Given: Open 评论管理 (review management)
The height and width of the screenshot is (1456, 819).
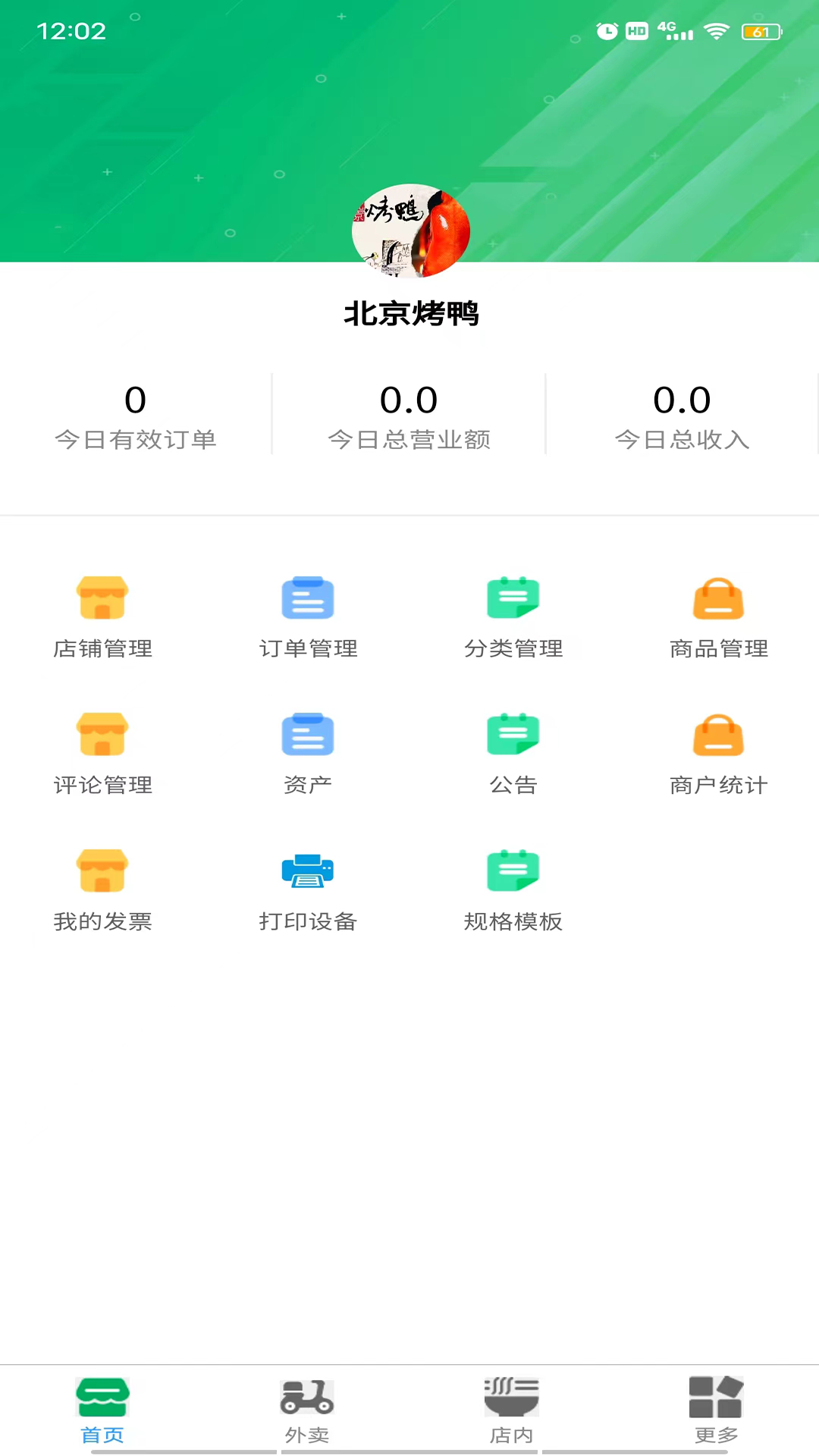Looking at the screenshot, I should [102, 752].
